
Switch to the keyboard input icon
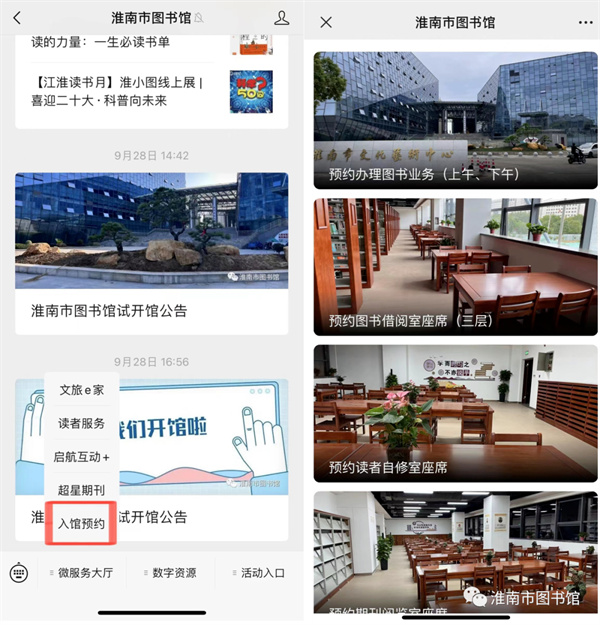(18, 574)
